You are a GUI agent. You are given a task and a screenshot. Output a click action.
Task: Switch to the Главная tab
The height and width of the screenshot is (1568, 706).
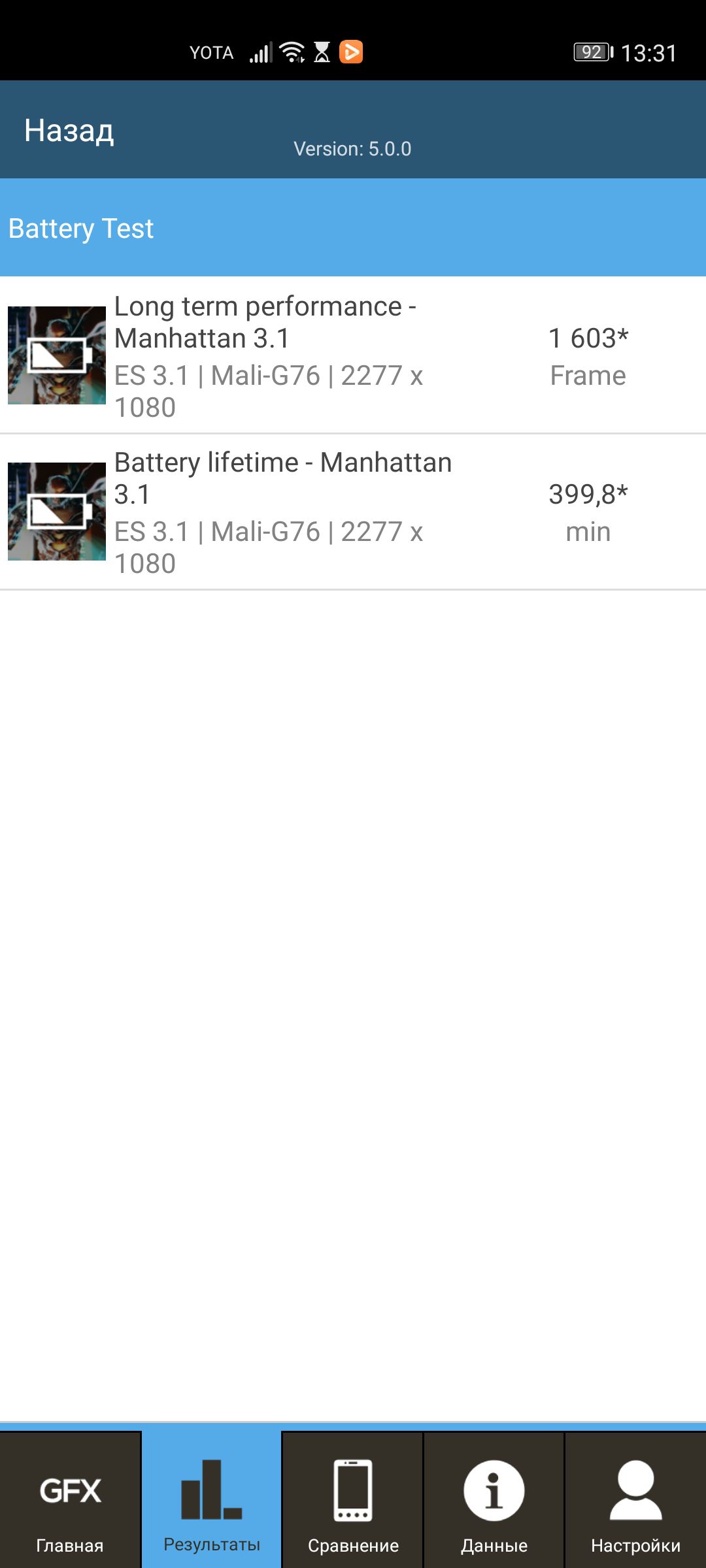pos(70,1501)
